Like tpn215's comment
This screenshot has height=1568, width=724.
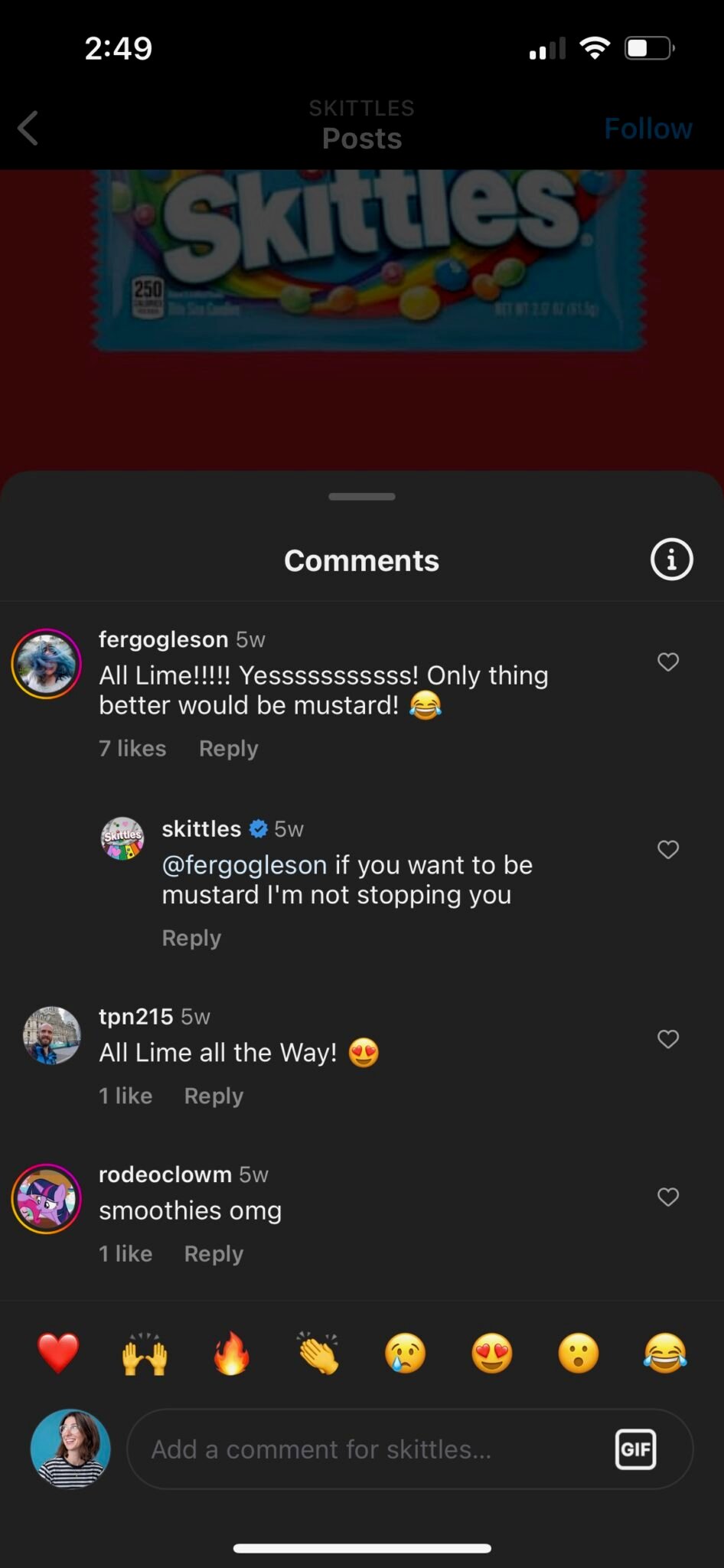tap(668, 1039)
